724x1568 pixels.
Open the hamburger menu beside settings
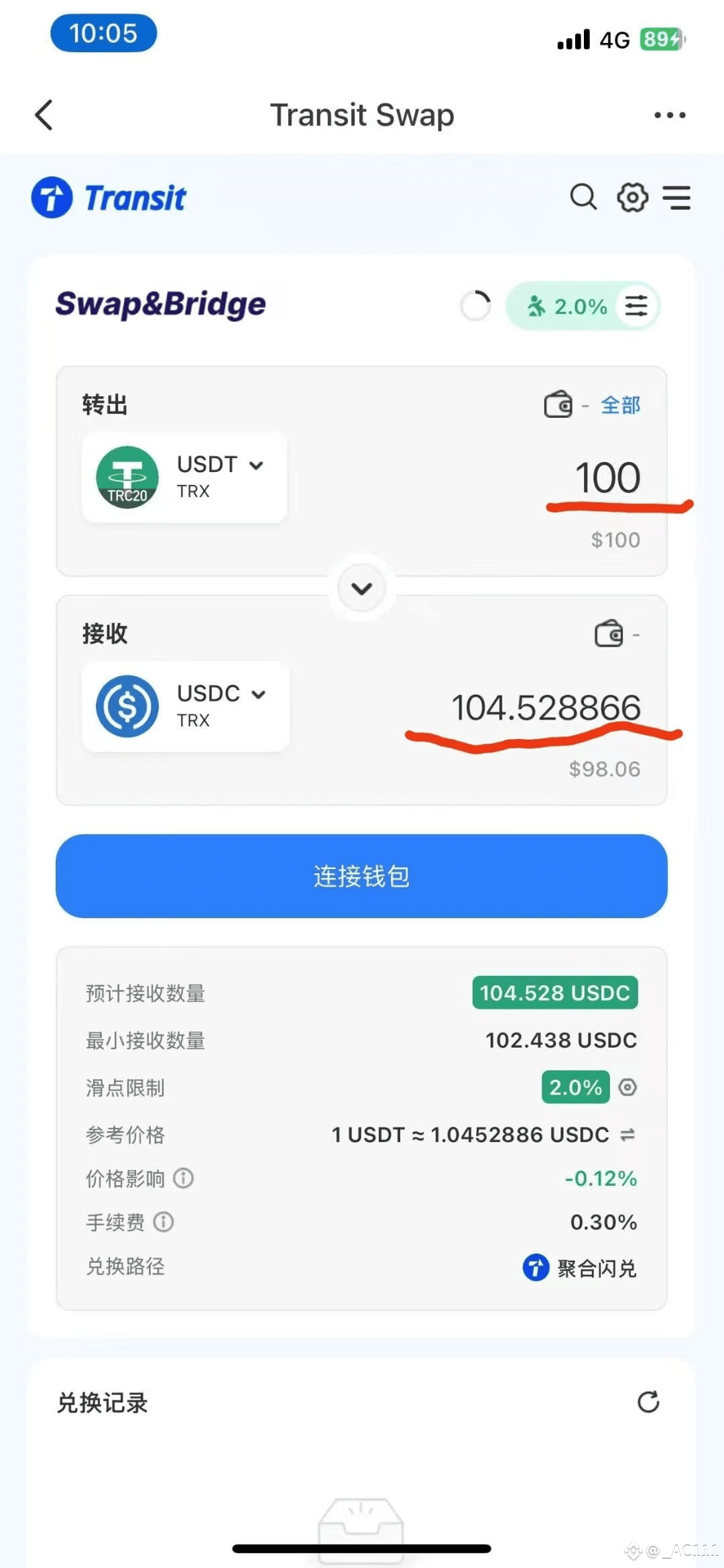coord(677,198)
